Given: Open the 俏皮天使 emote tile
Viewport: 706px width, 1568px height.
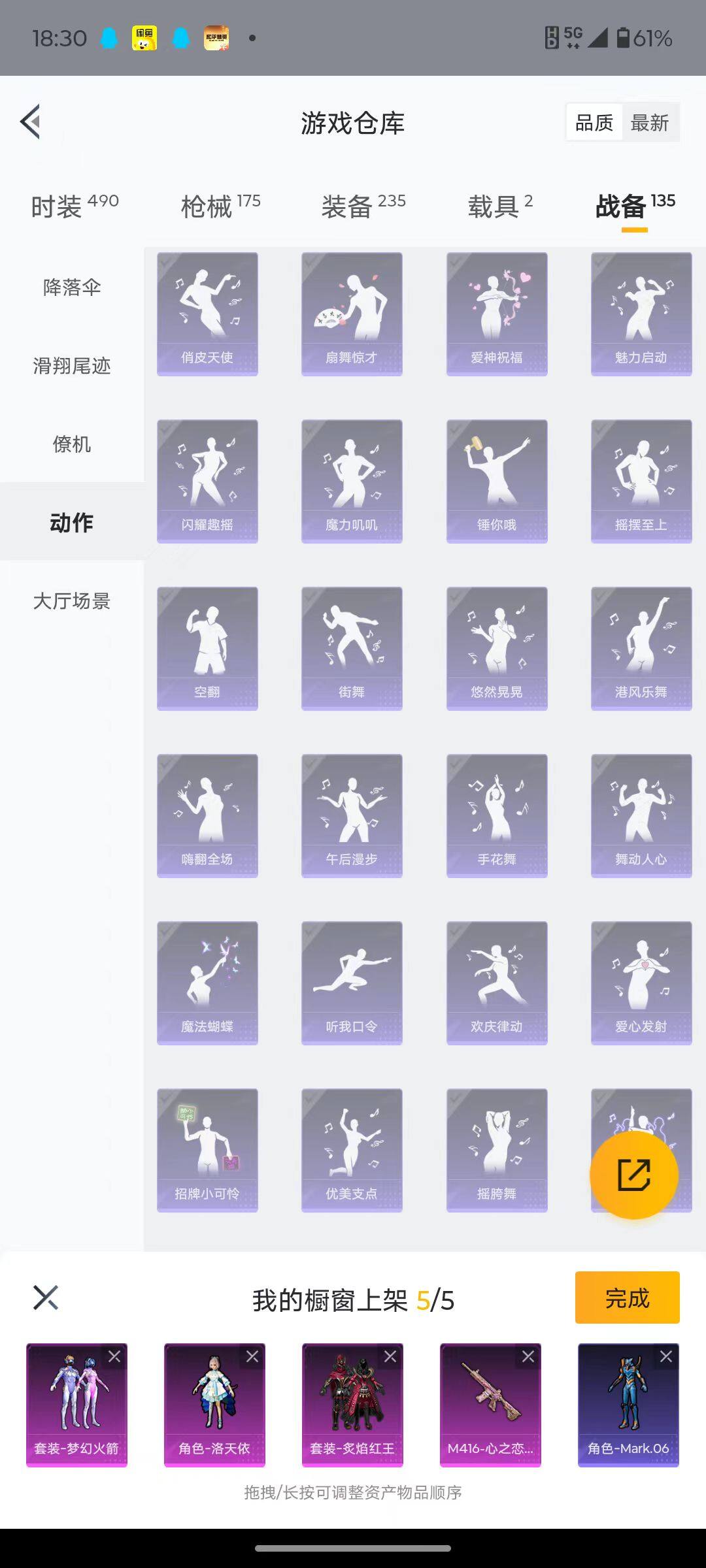Looking at the screenshot, I should click(x=207, y=312).
